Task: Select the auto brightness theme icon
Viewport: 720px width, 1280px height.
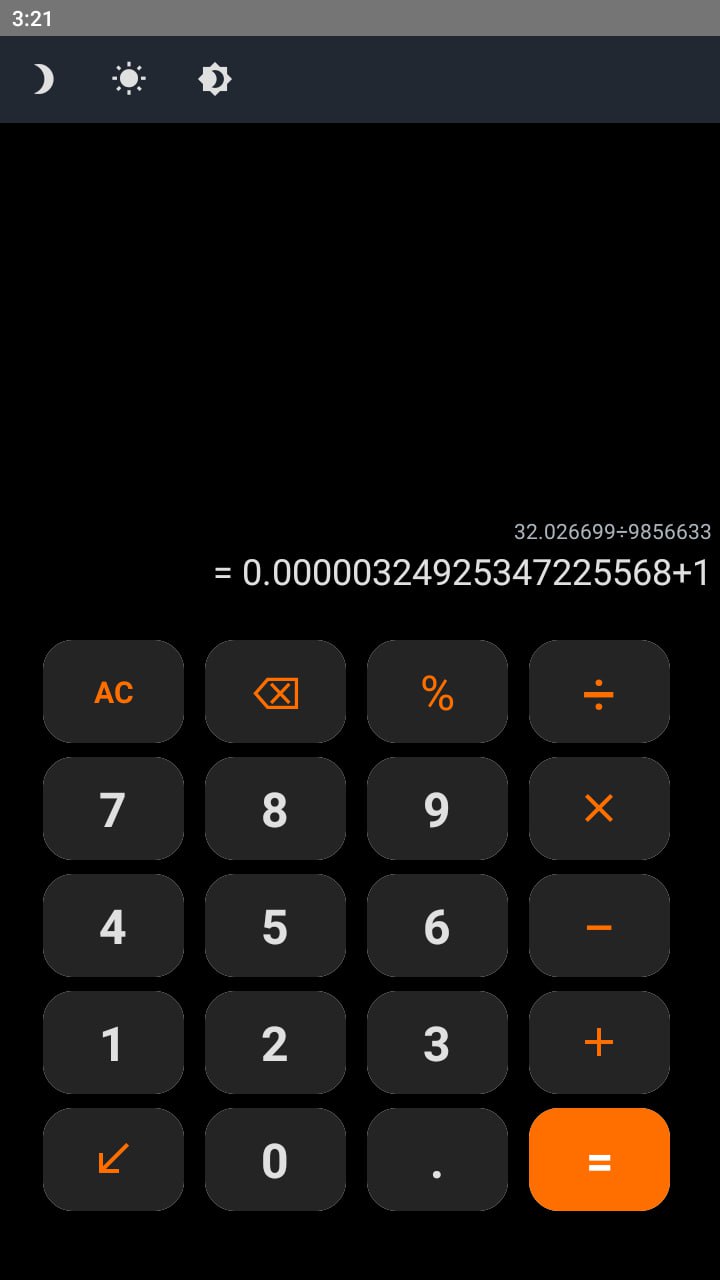Action: click(215, 79)
